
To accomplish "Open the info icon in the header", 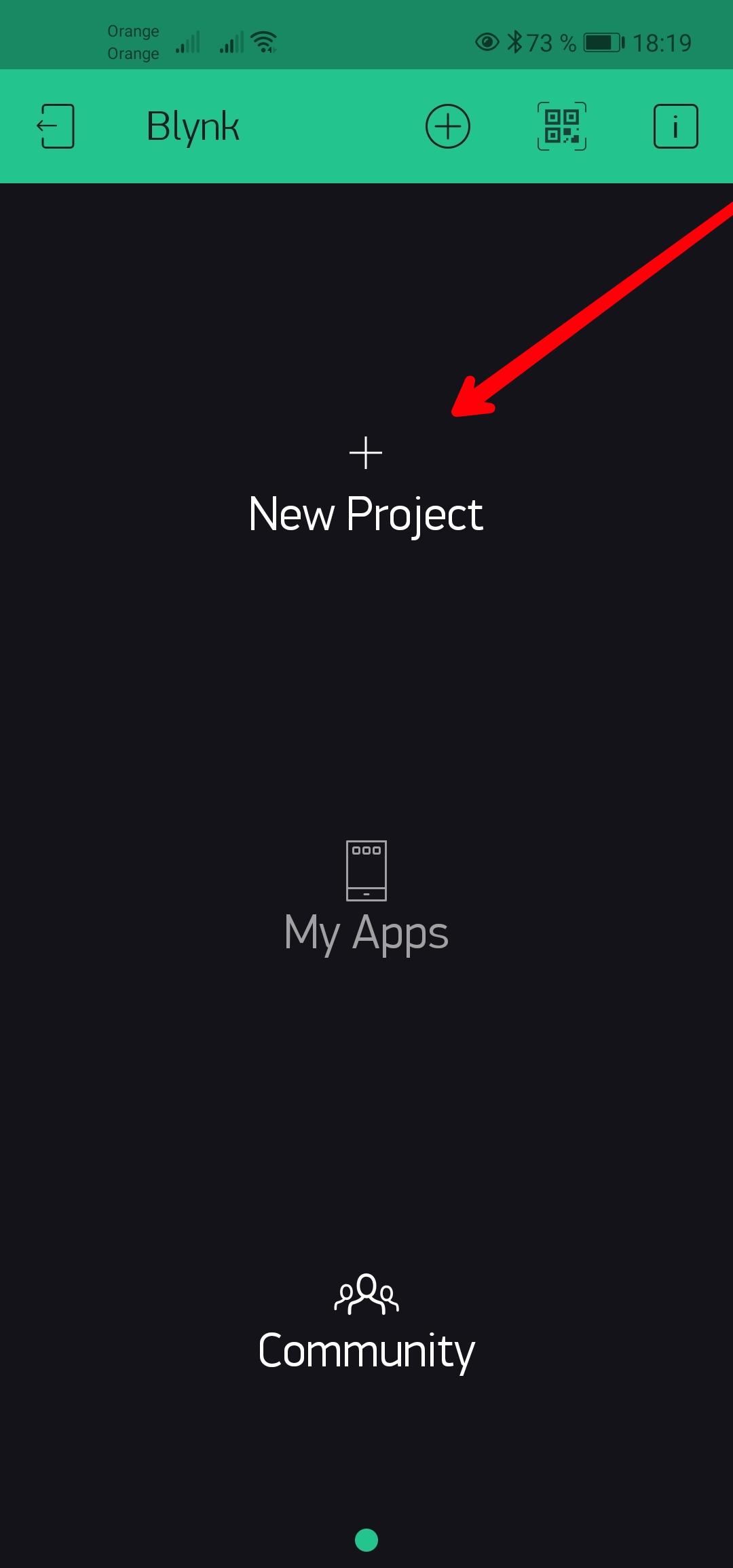I will coord(675,126).
